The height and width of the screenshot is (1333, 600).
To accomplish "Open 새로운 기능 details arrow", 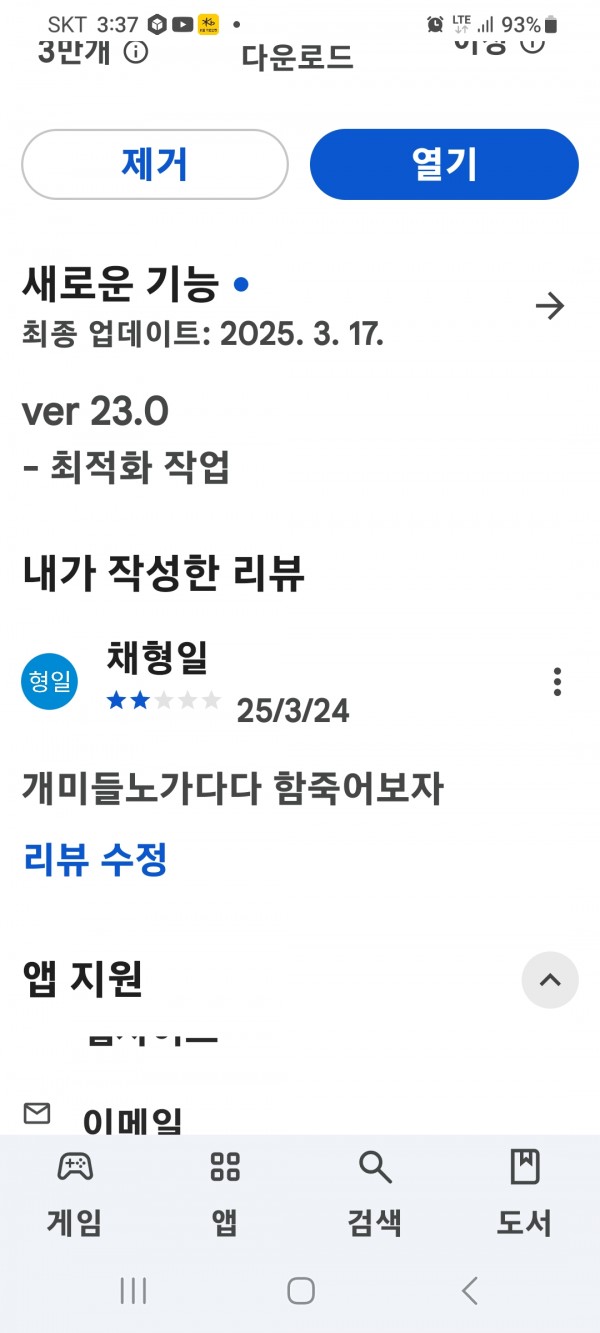I will click(x=550, y=306).
